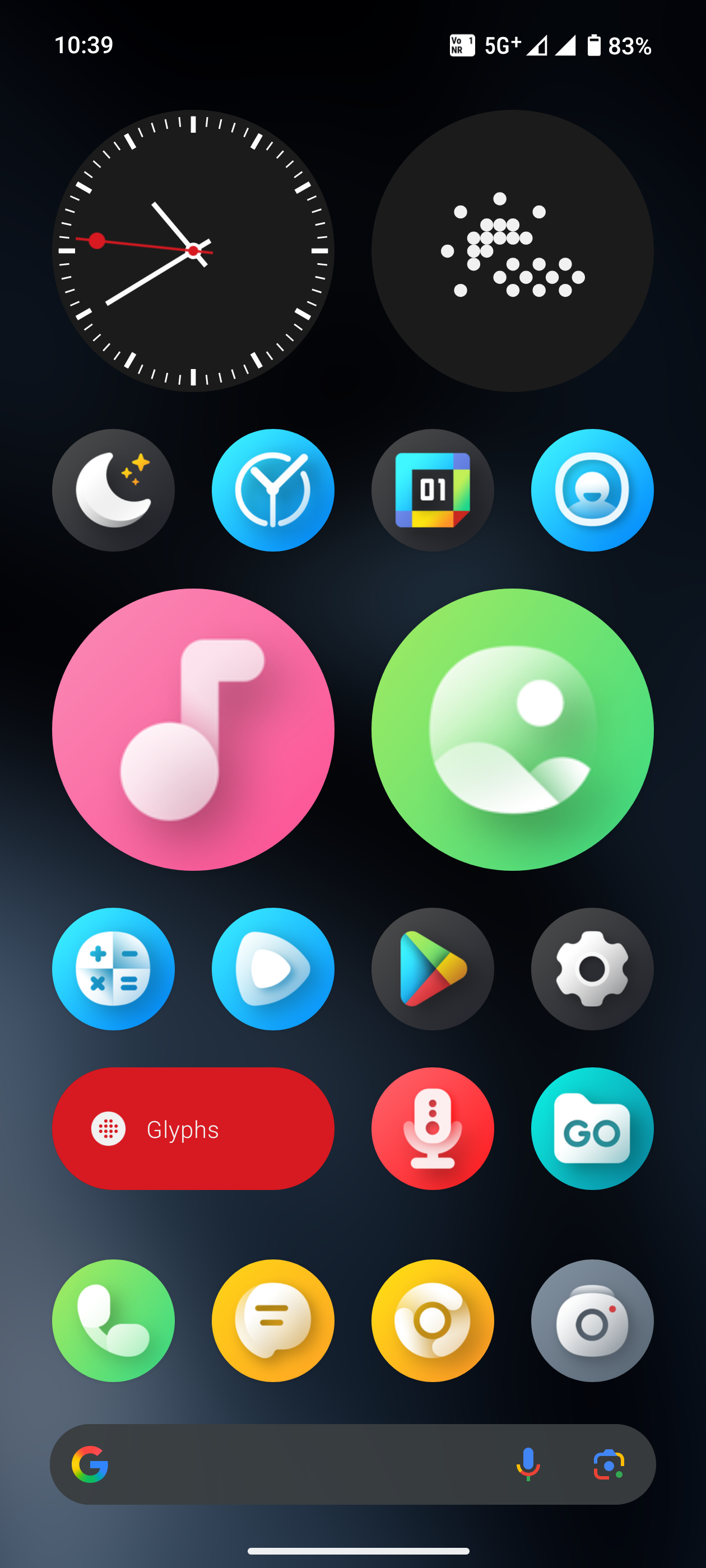Open the Phone dialer

point(113,1320)
